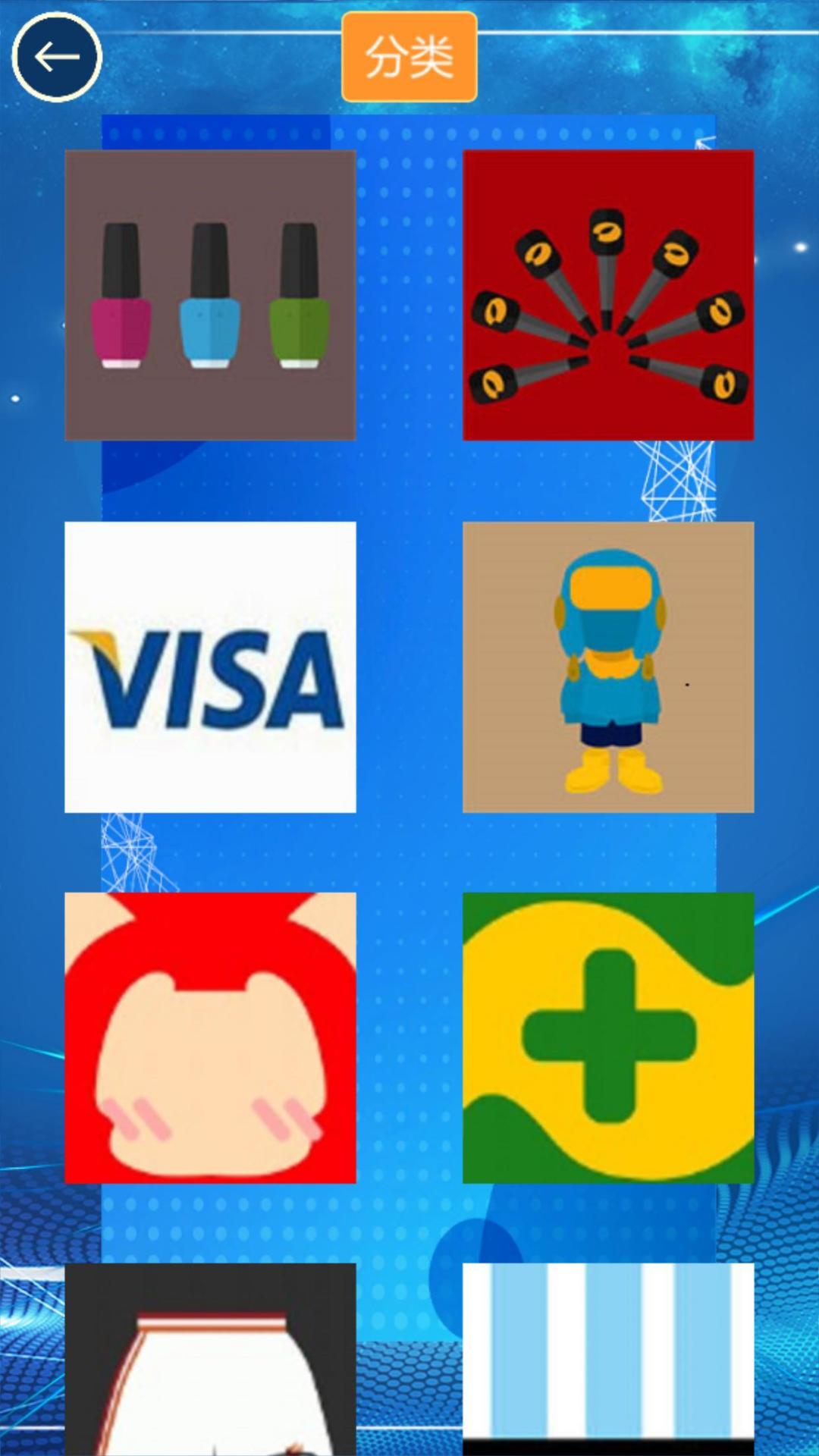Screen dimensions: 819x1456
Task: Open the VISA logo tile
Action: pos(210,667)
